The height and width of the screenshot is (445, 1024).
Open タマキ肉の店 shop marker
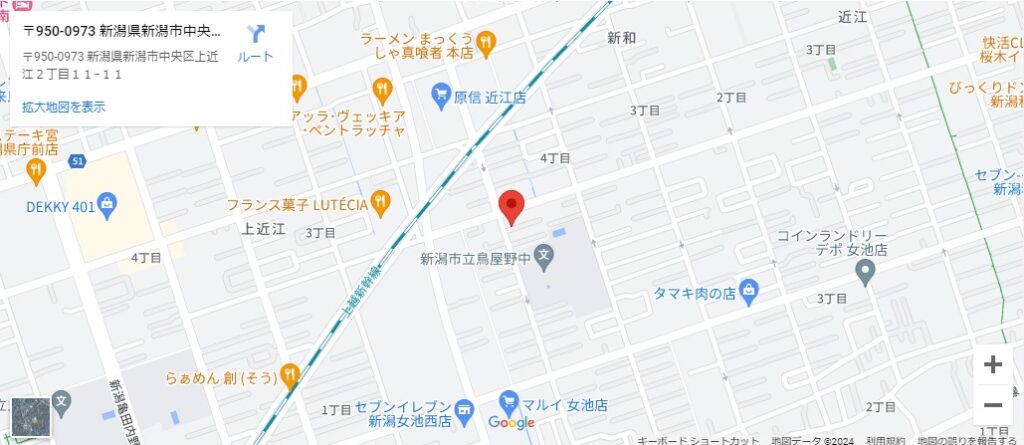coord(750,292)
